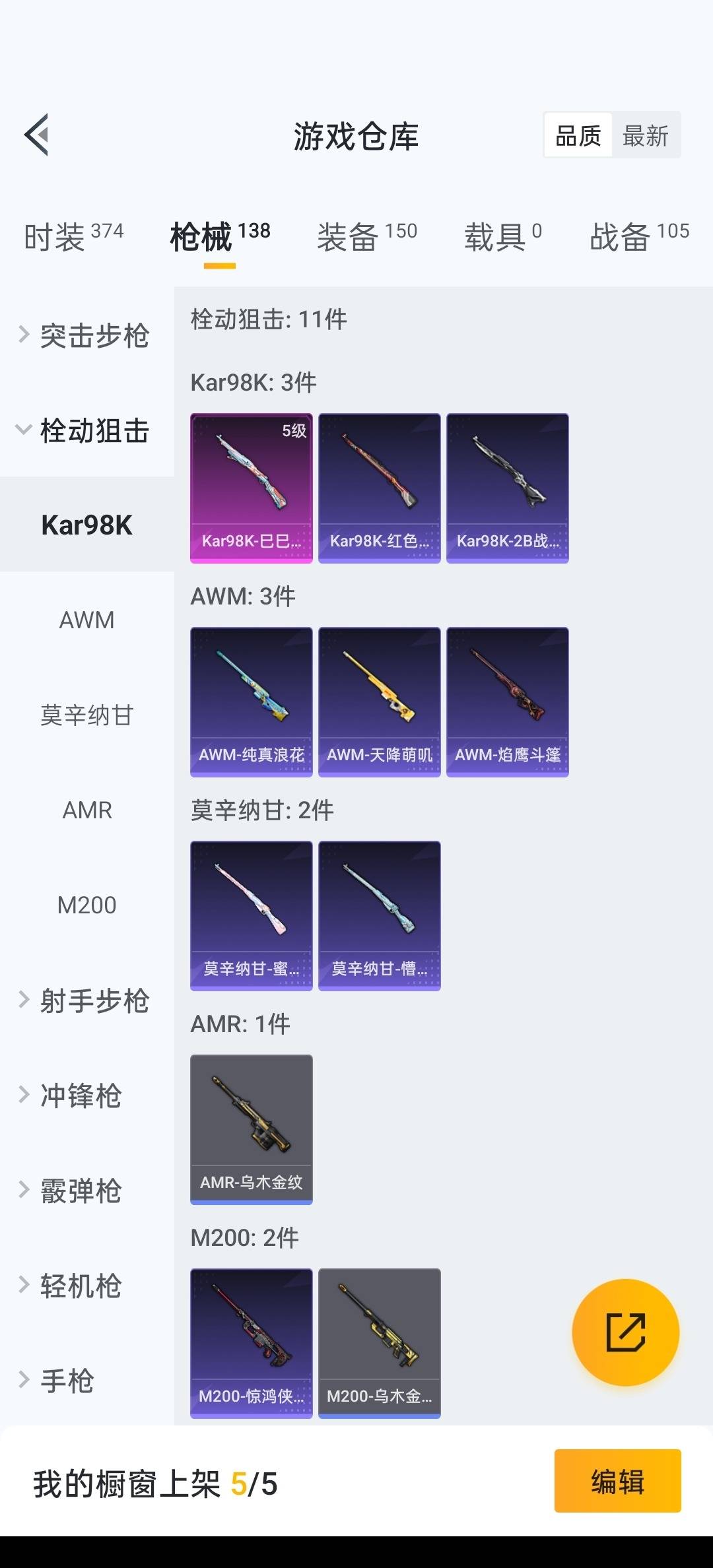Go back from the 游戏仓库 screen
713x1568 pixels.
pos(37,135)
